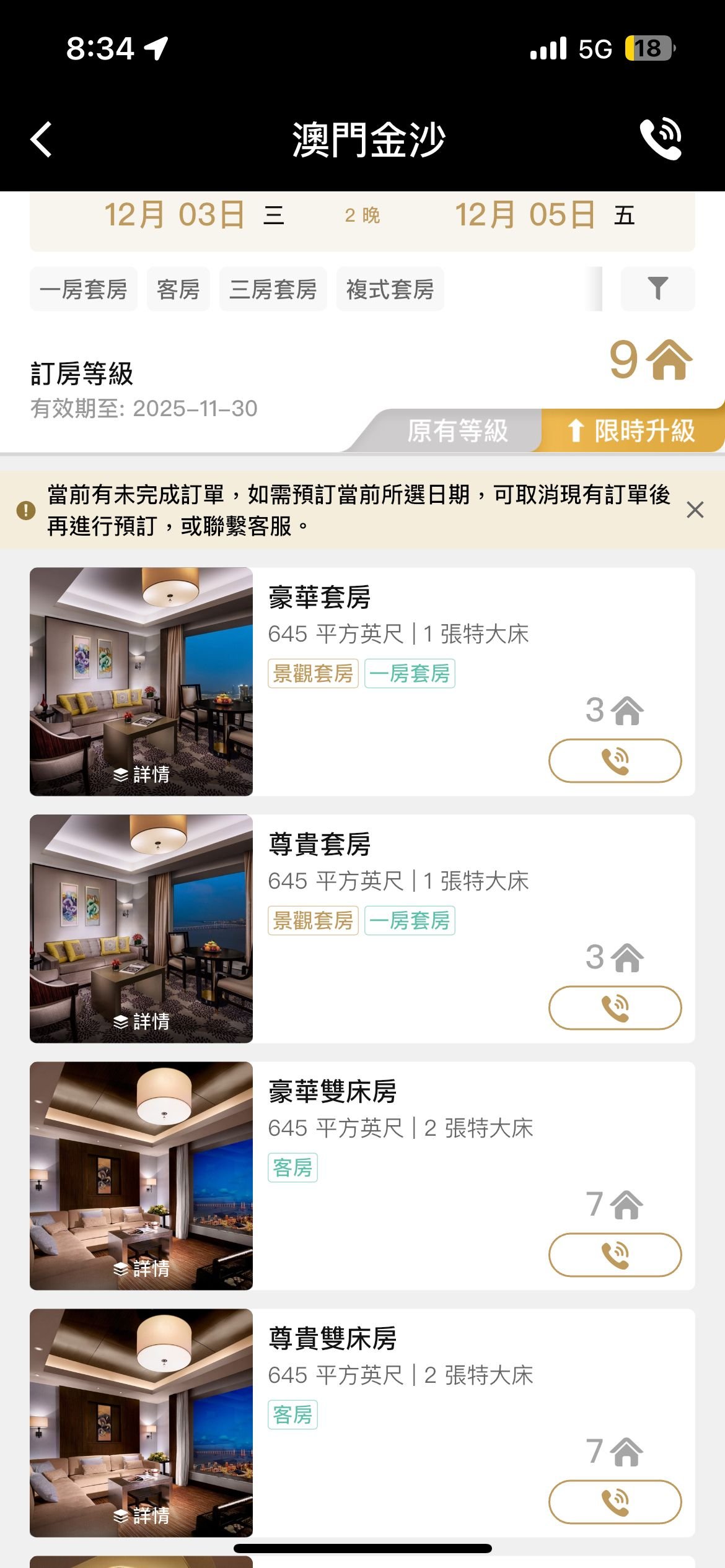725x1568 pixels.
Task: Filter rooms by 三房套房
Action: point(273,289)
